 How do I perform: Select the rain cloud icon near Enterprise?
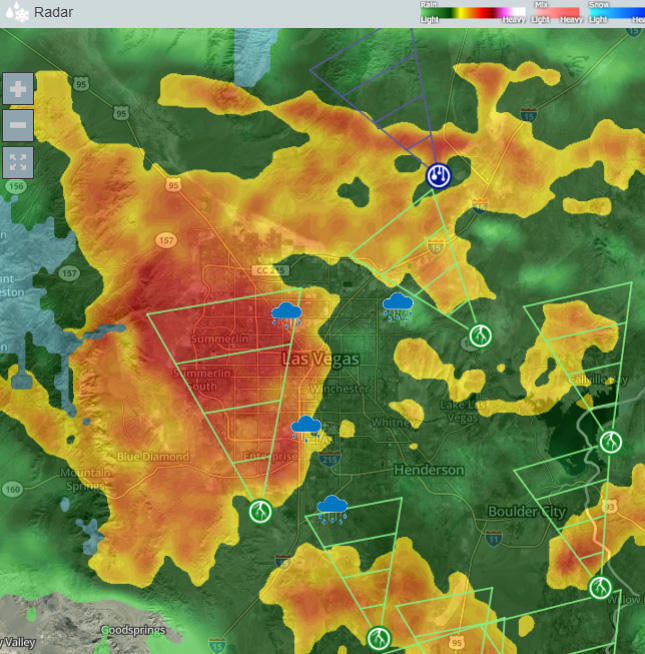pyautogui.click(x=306, y=429)
